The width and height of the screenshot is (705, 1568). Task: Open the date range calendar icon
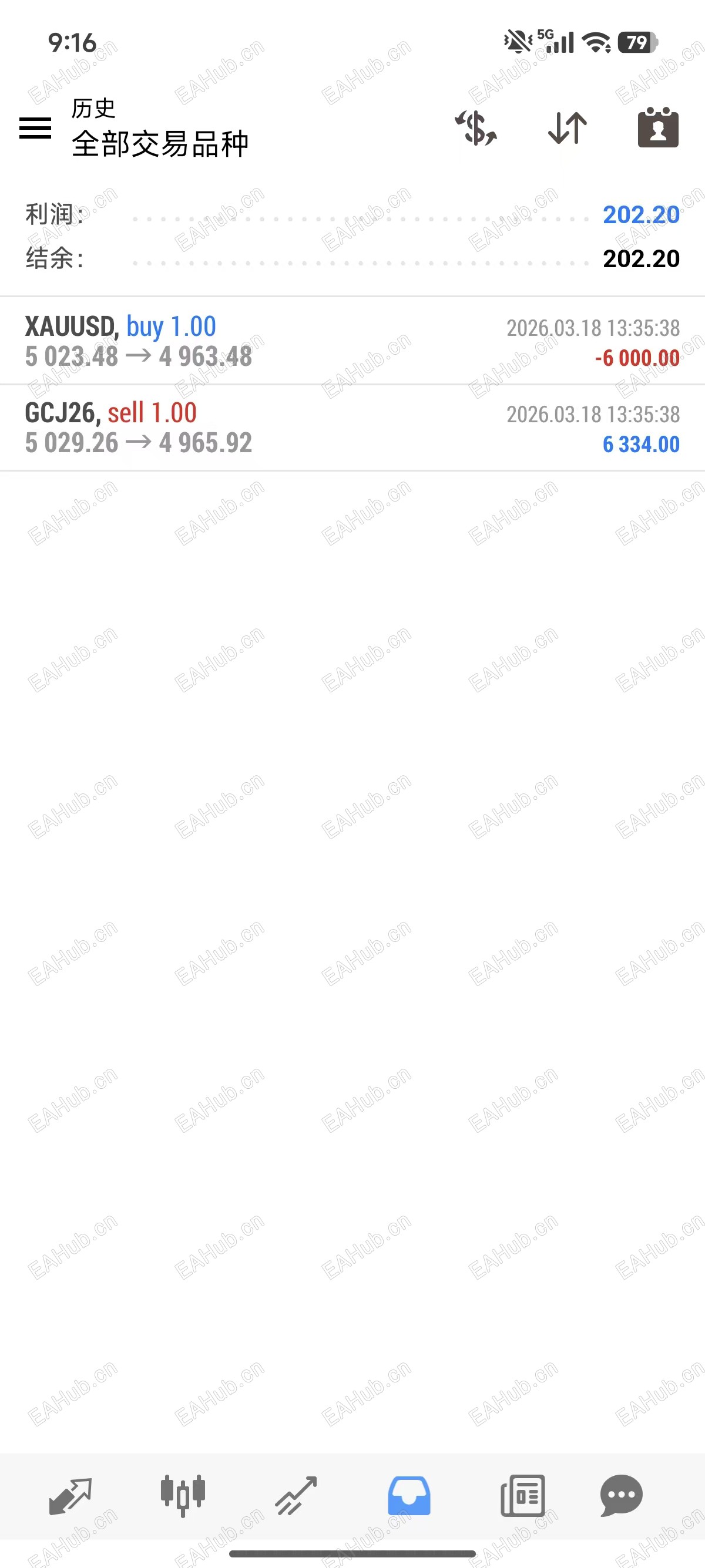pyautogui.click(x=657, y=128)
